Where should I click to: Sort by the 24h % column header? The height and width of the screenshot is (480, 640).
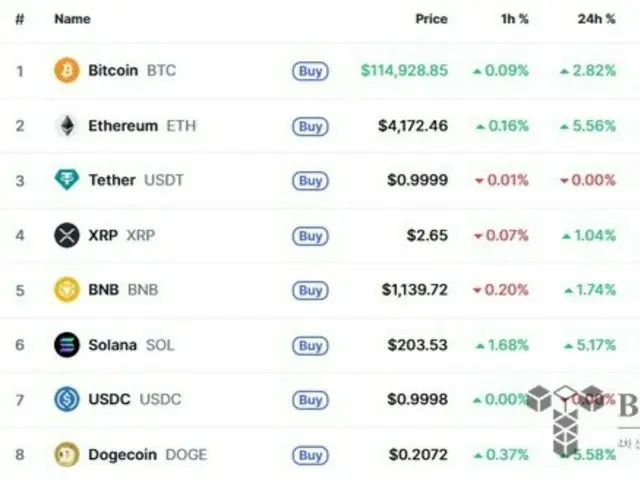point(596,19)
